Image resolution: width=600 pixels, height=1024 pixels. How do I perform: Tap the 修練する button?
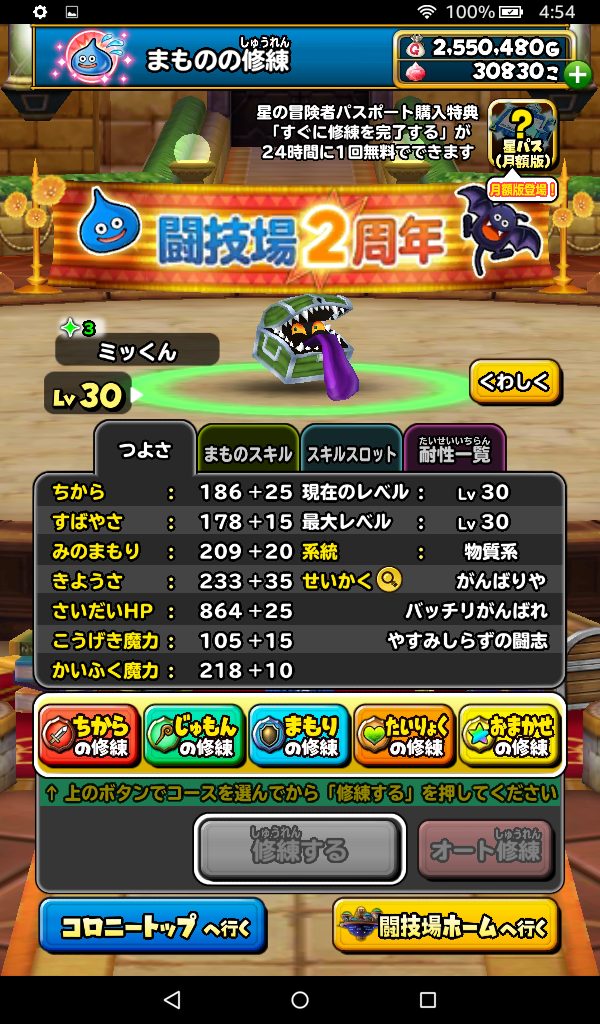click(x=299, y=850)
